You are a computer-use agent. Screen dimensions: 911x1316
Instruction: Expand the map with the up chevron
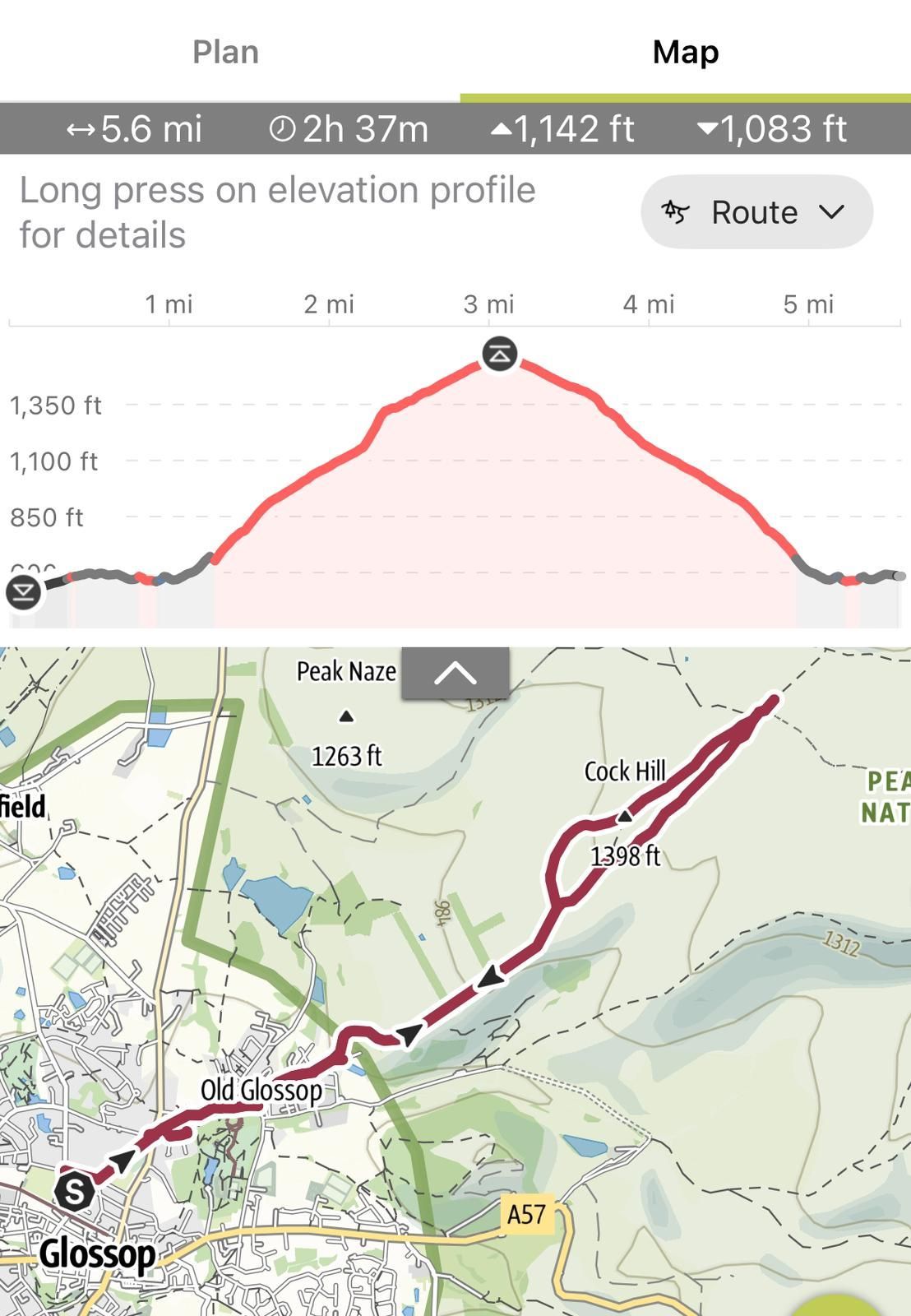click(x=455, y=674)
